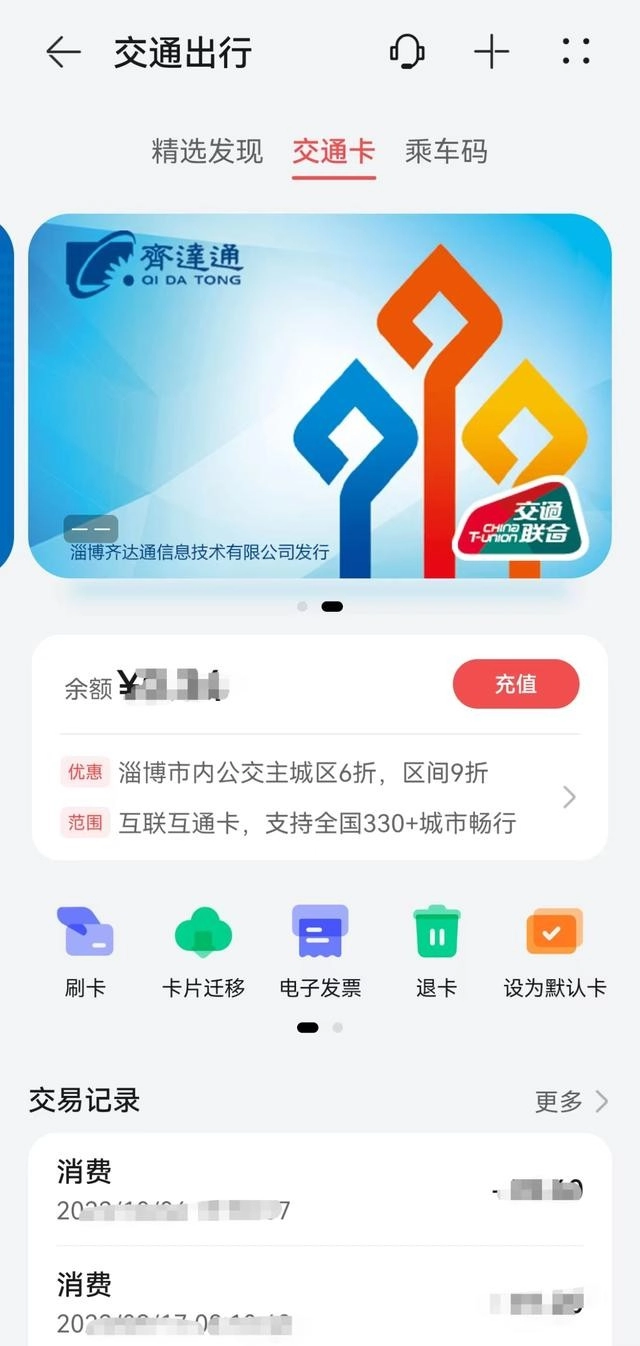Switch to the 乘车码 tab
Viewport: 640px width, 1346px height.
coord(446,152)
